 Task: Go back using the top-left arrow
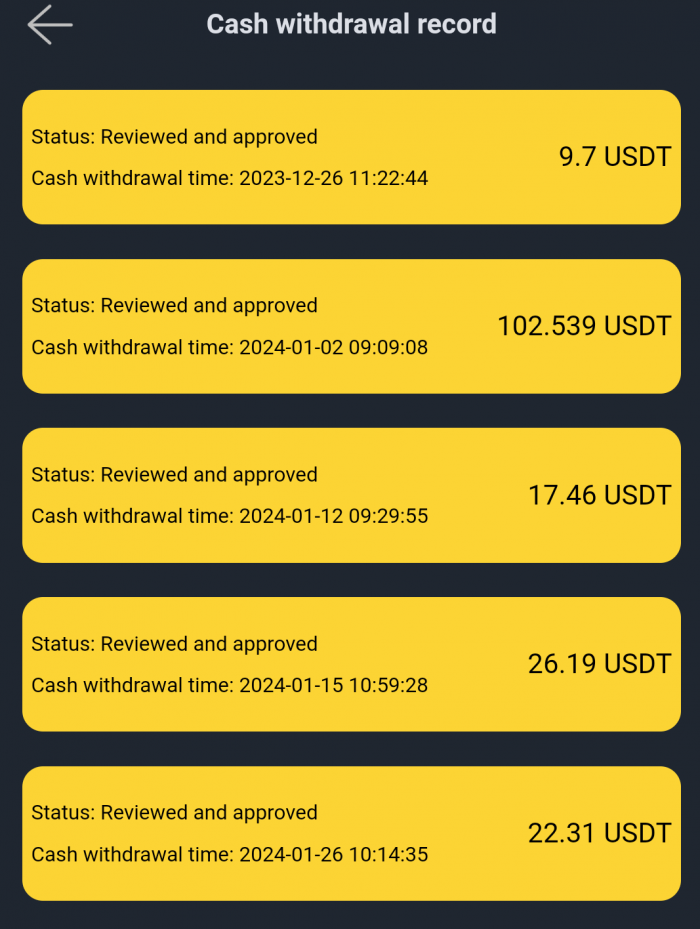[x=49, y=25]
